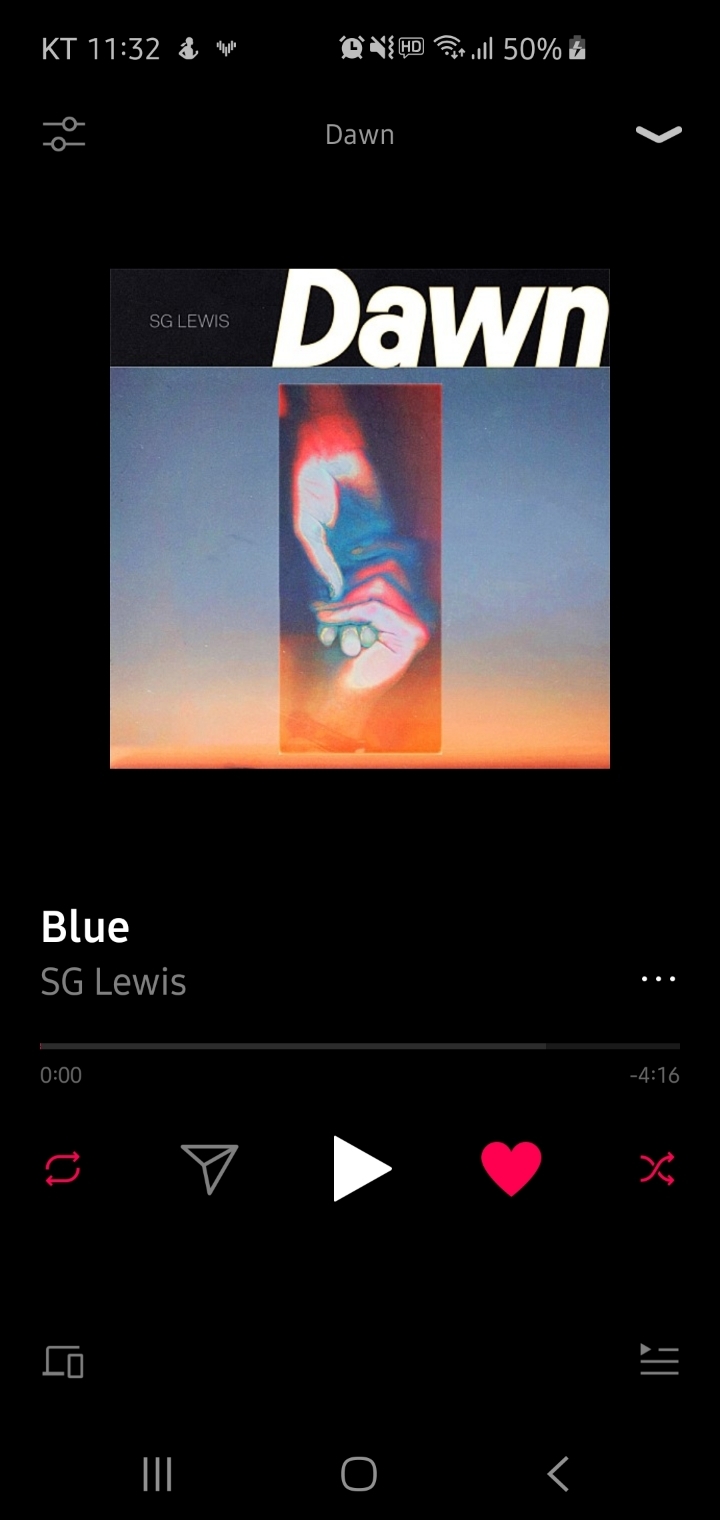Open the Dawn album artwork
Screen dimensions: 720x1520
tap(360, 518)
